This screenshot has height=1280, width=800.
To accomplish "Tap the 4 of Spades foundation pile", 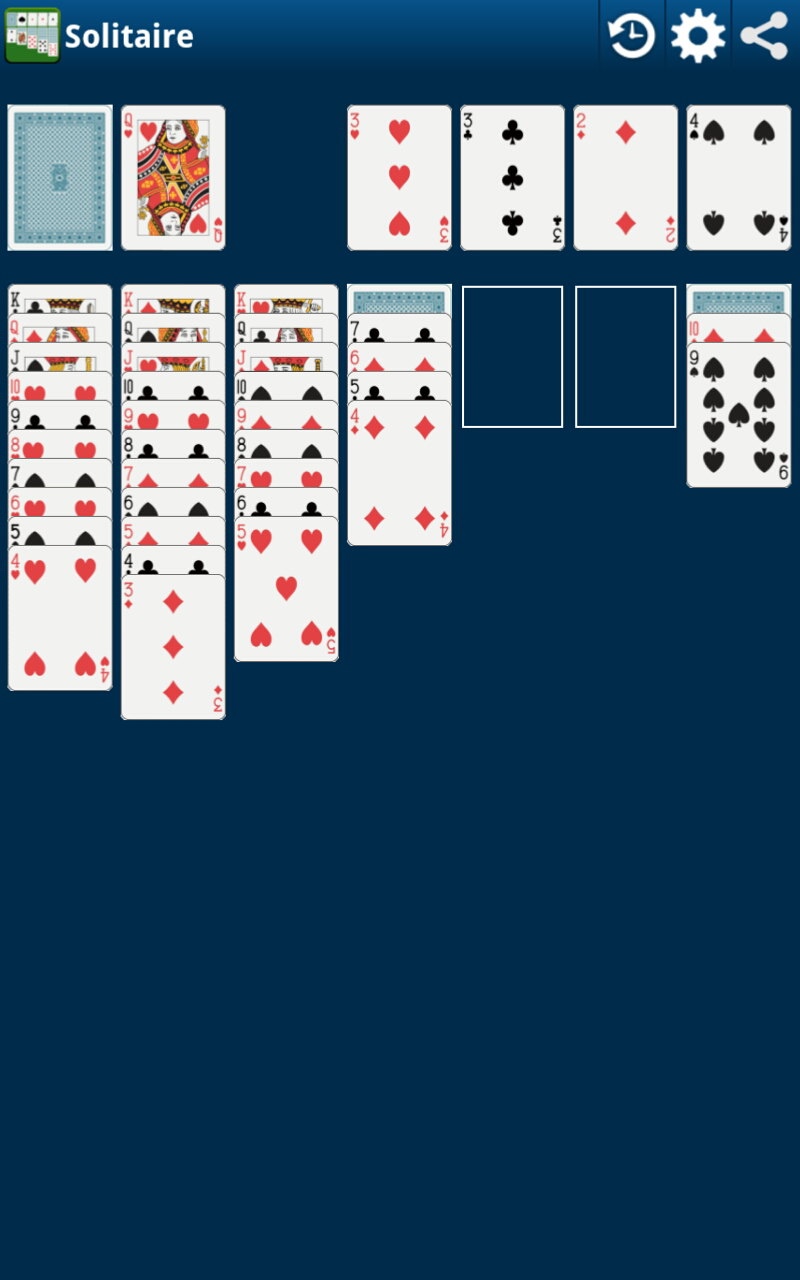I will pos(738,177).
